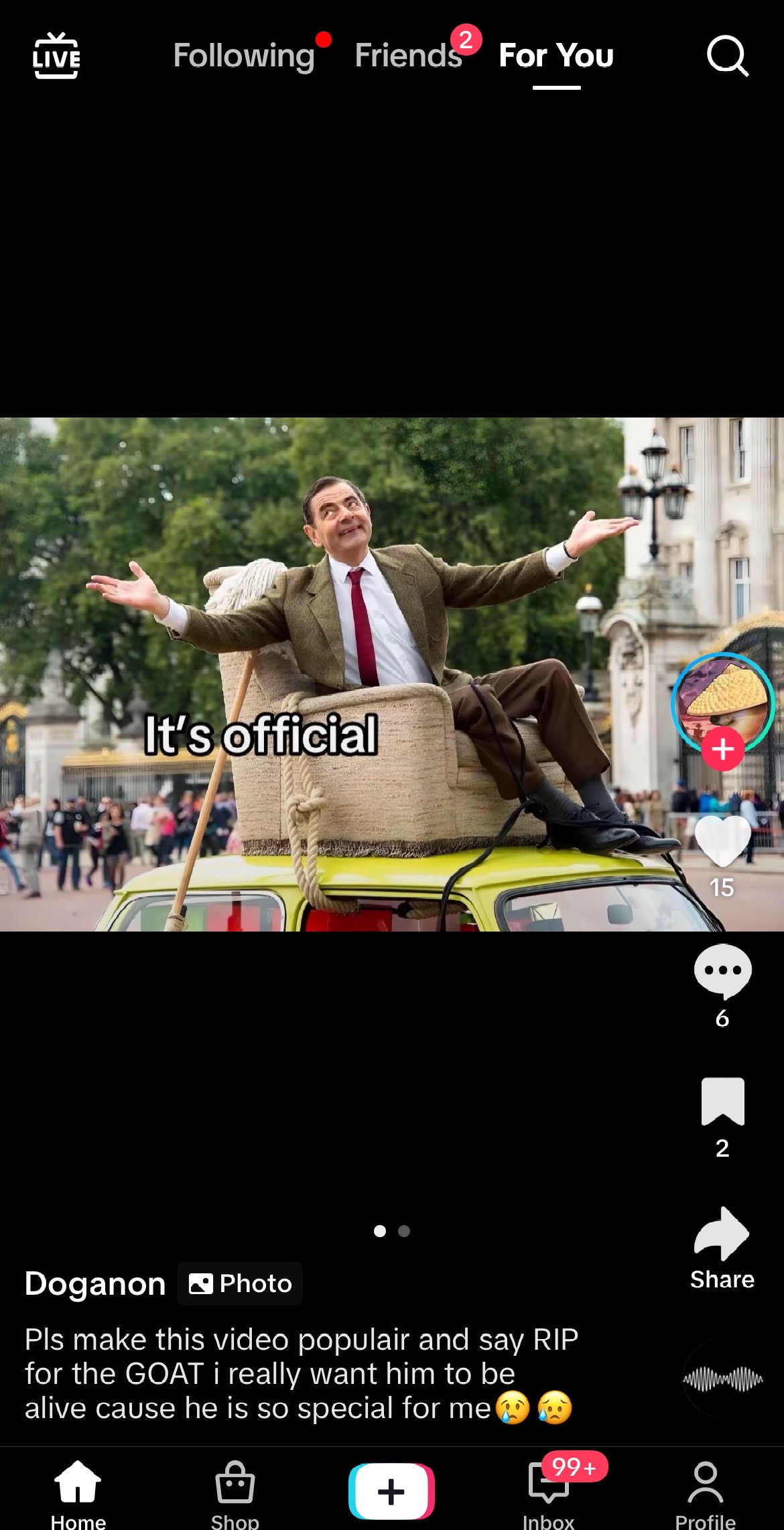784x1530 pixels.
Task: Select the For You tab
Action: [556, 56]
